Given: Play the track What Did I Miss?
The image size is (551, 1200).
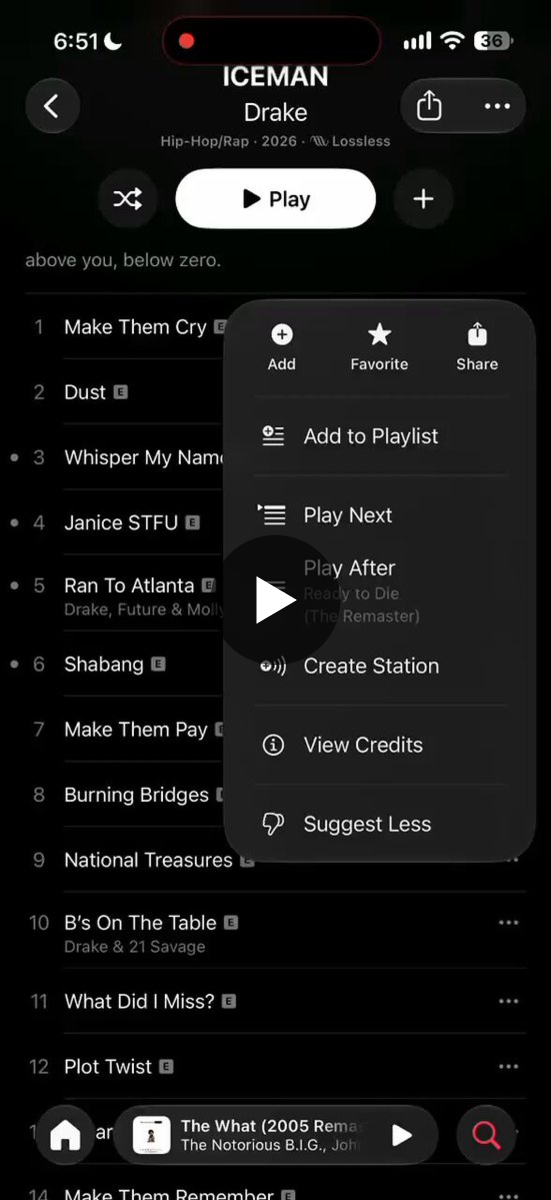Looking at the screenshot, I should [140, 1001].
